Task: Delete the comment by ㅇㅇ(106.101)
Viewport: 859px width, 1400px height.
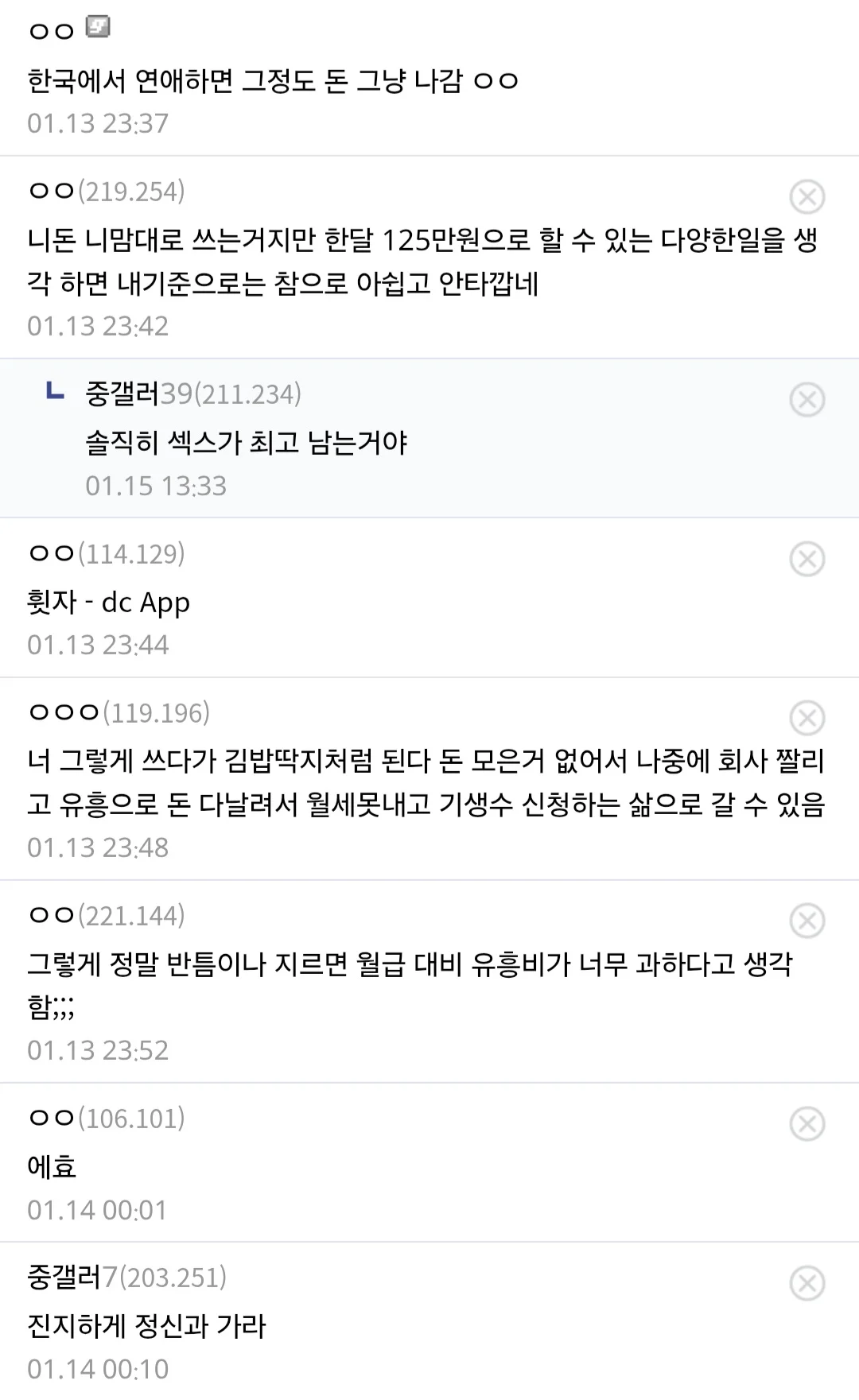Action: (807, 1123)
